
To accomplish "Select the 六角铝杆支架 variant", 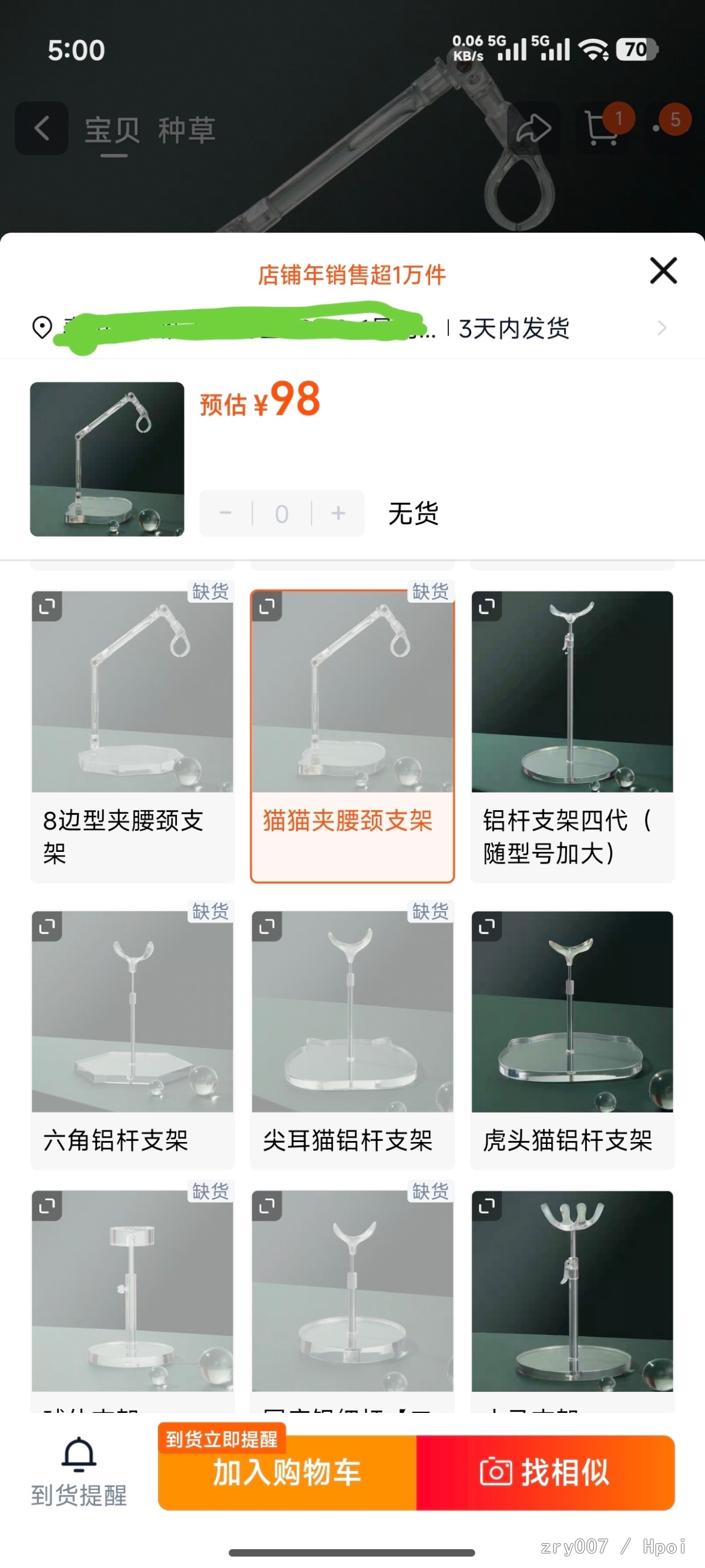I will [x=132, y=1040].
